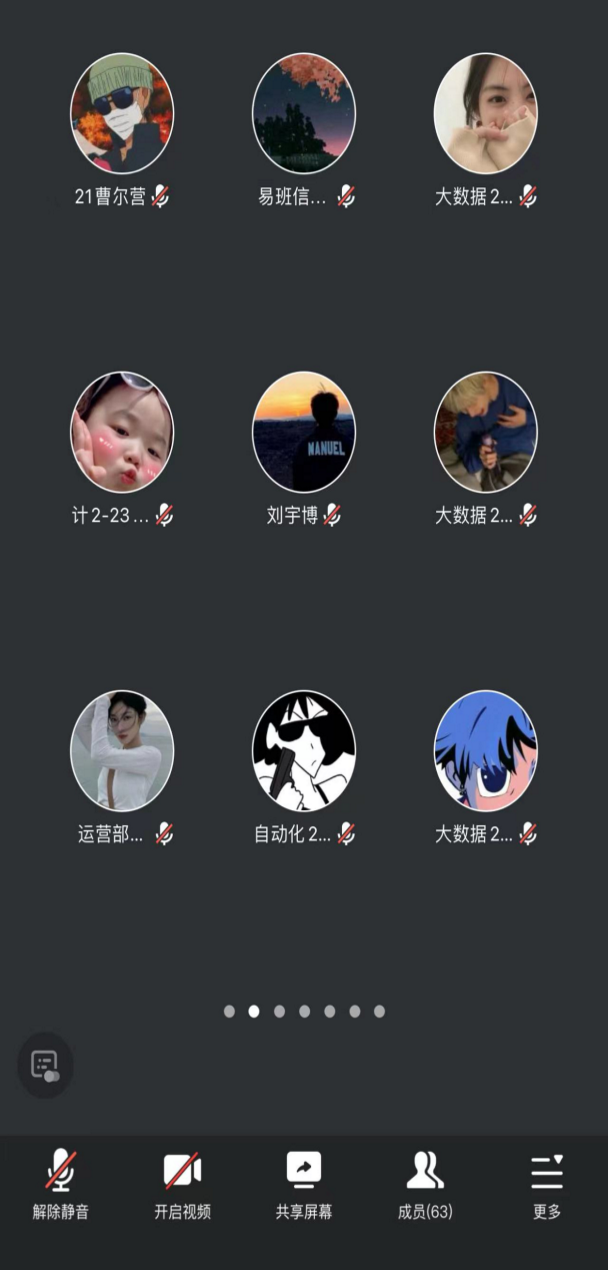Select participant 刘宇博
608x1270 pixels.
click(304, 432)
